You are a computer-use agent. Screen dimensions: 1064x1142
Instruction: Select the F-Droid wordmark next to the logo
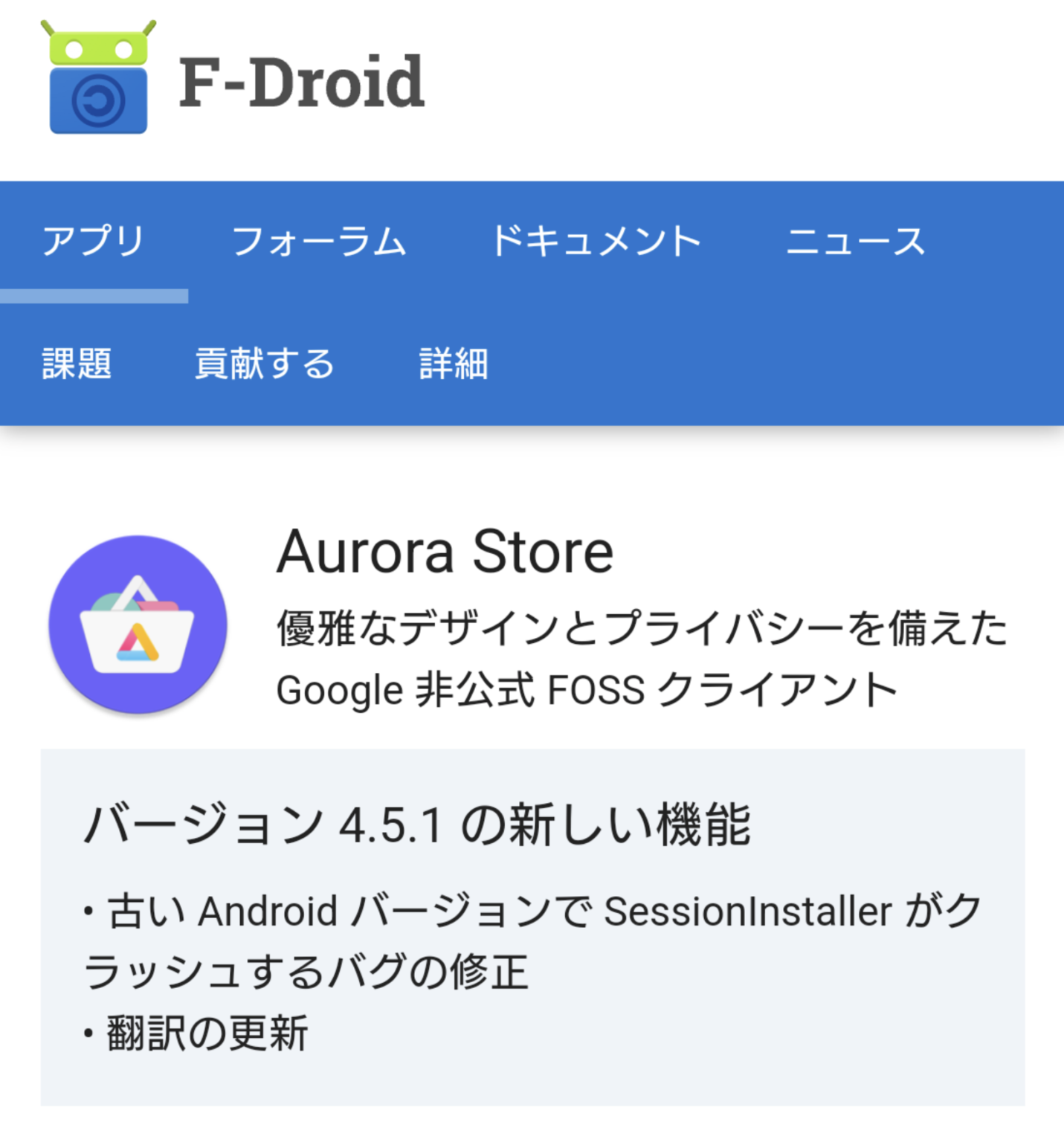[x=301, y=82]
